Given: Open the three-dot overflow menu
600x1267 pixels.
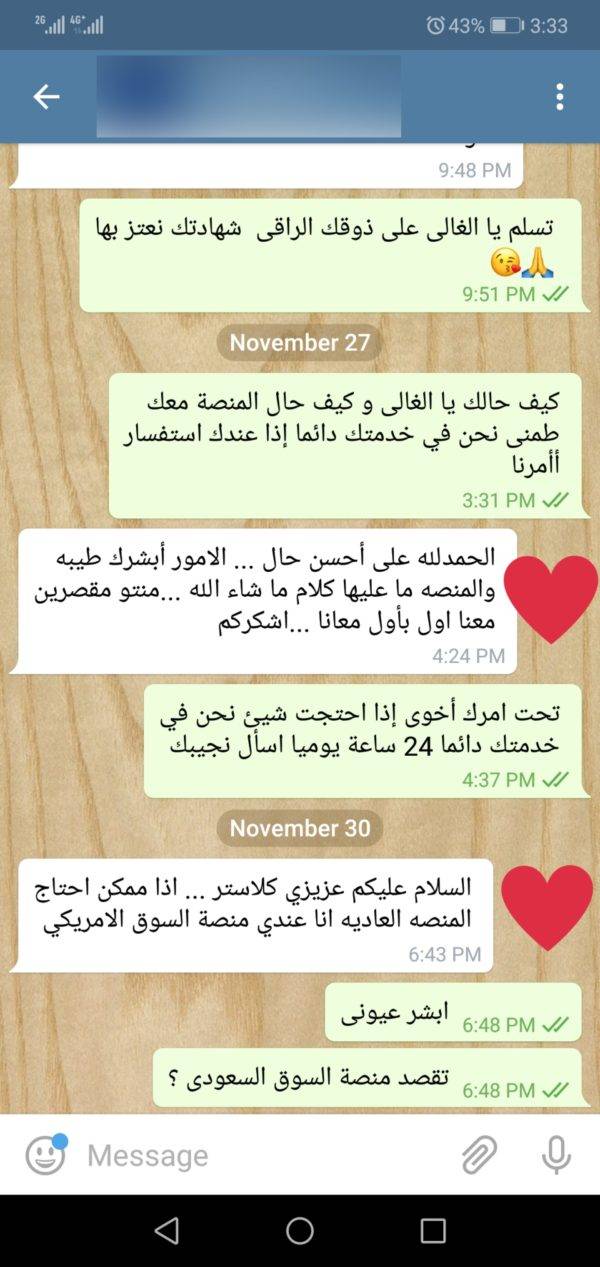Looking at the screenshot, I should pyautogui.click(x=559, y=96).
